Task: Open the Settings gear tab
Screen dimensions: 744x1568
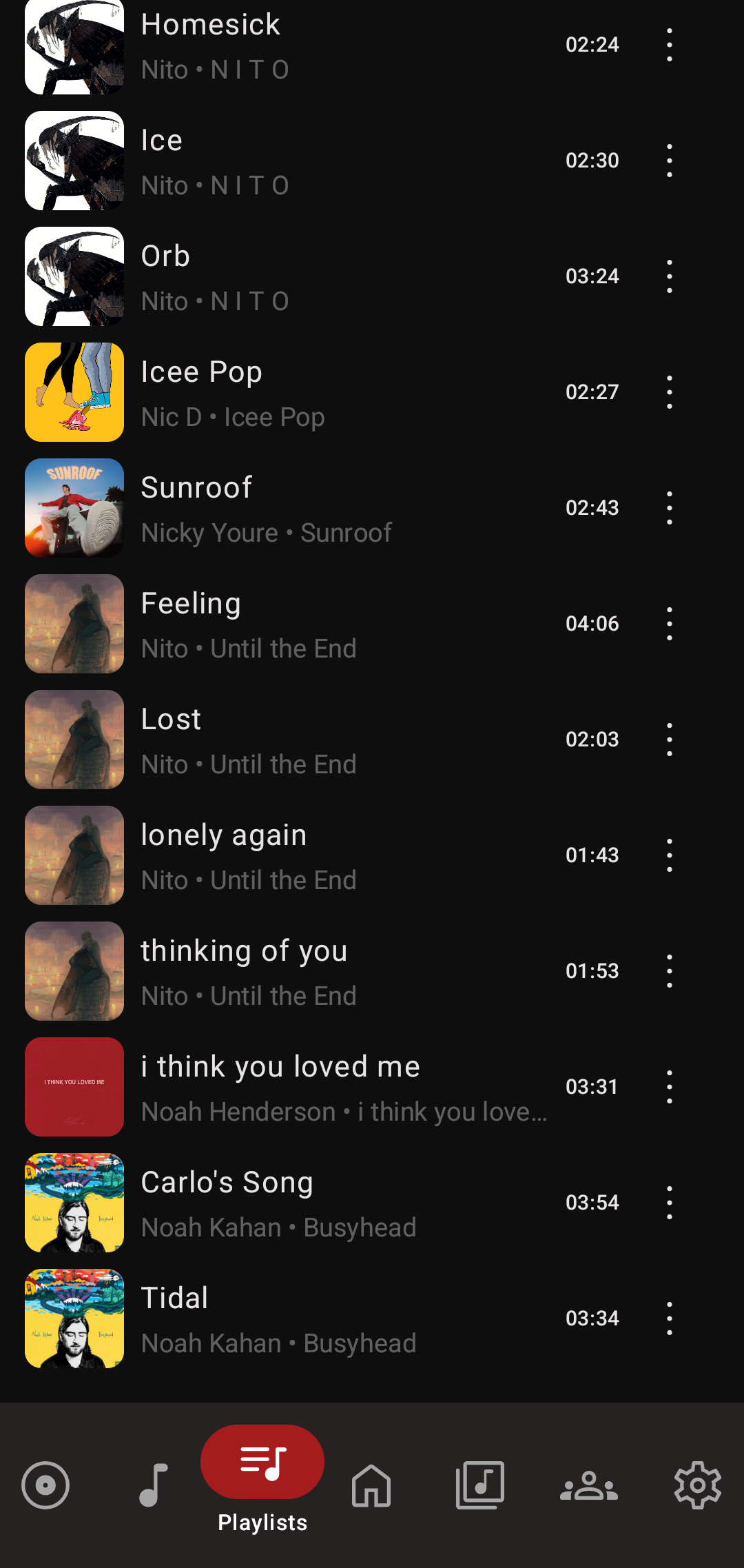Action: point(697,1485)
